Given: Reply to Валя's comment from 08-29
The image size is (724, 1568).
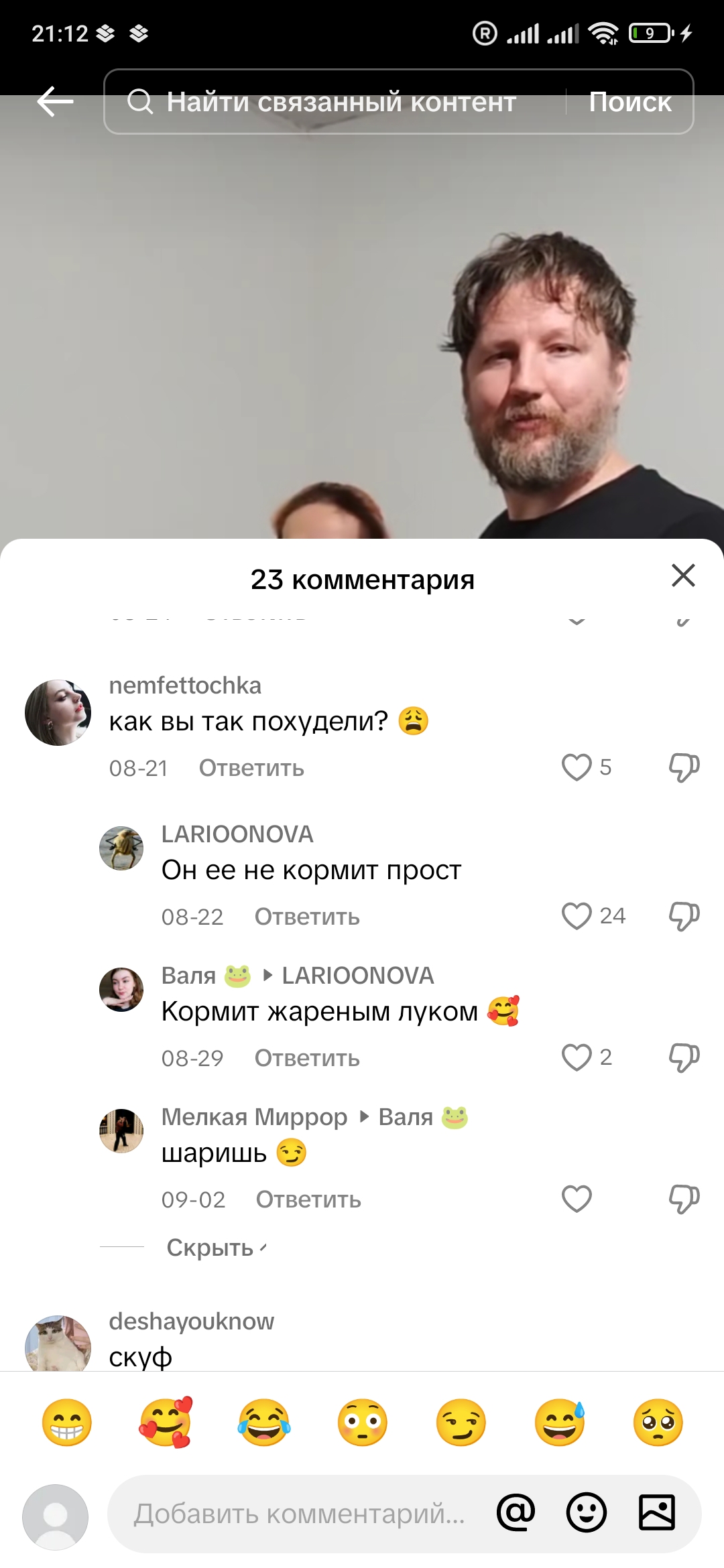Looking at the screenshot, I should tap(307, 1058).
